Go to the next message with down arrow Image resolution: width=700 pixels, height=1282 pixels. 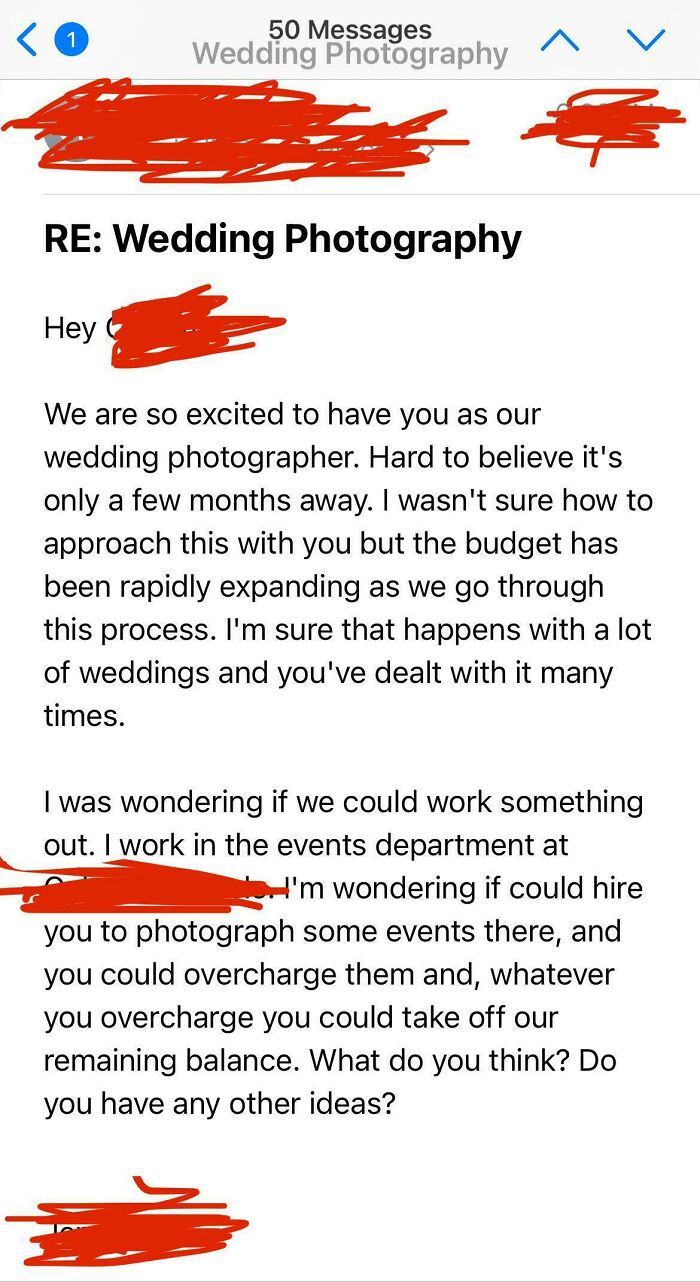tap(645, 40)
